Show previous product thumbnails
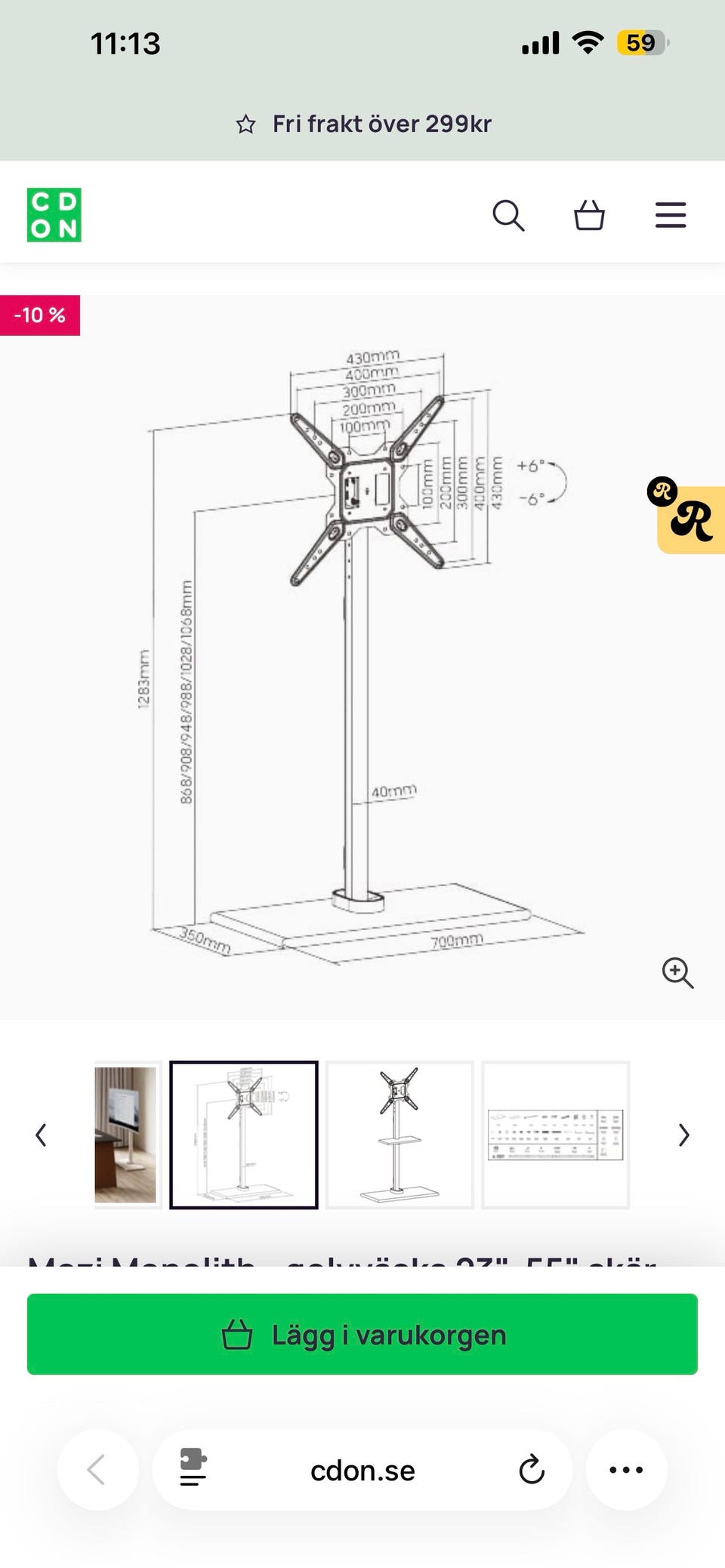Screen dimensions: 725x1568 (x=42, y=1135)
